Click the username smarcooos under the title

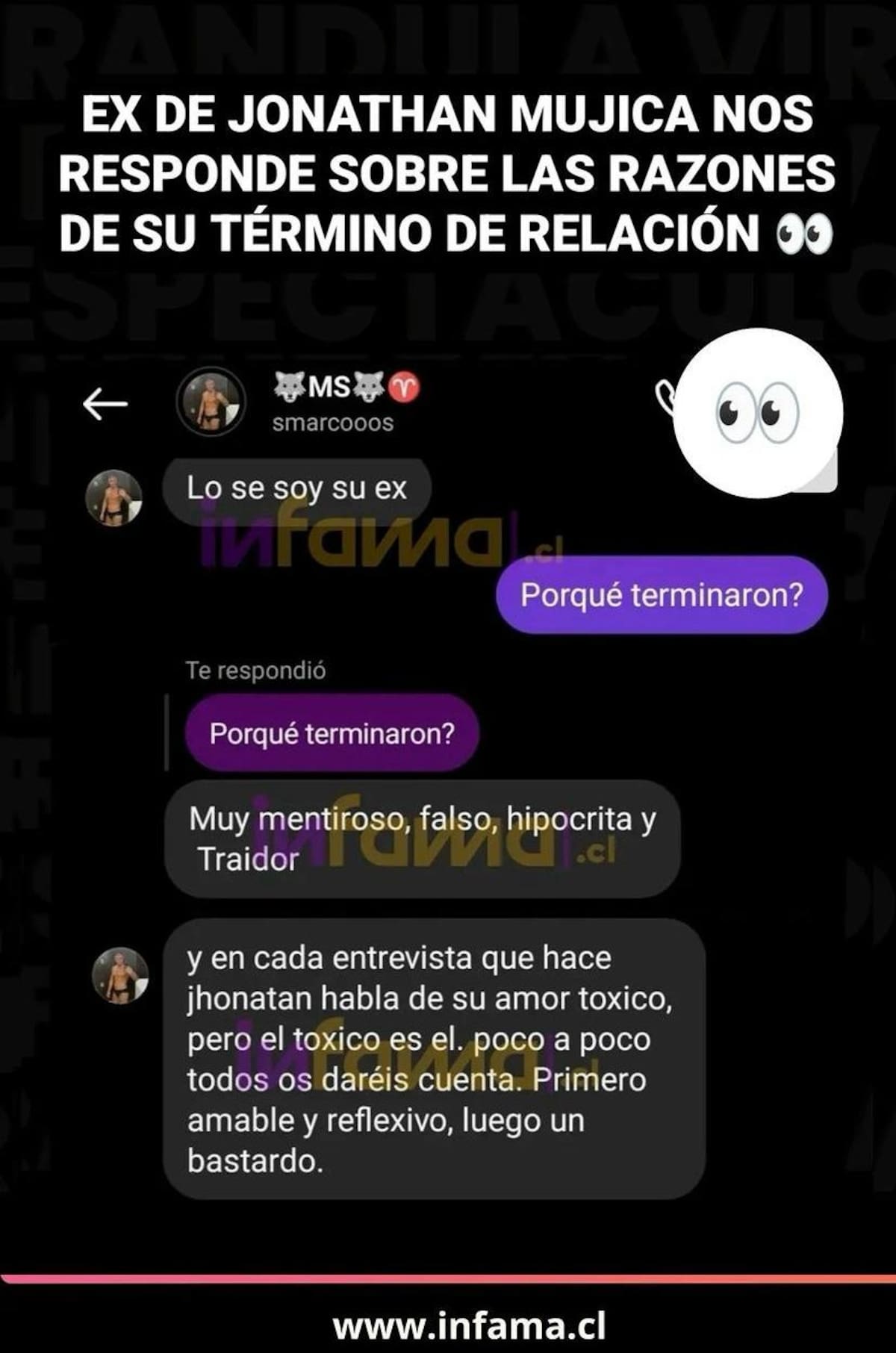tap(334, 422)
